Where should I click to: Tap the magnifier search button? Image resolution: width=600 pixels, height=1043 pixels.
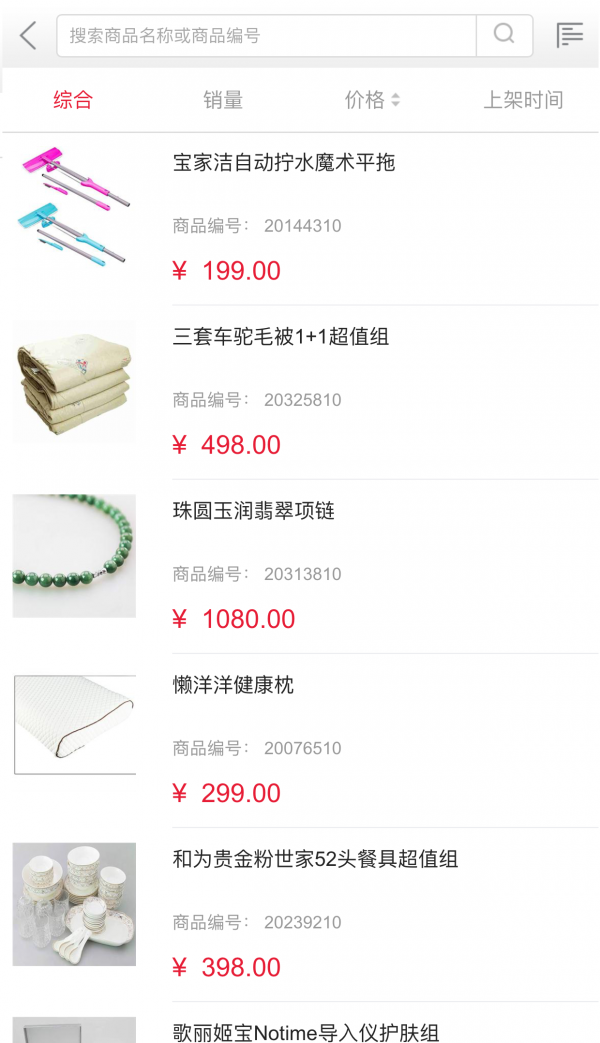click(x=504, y=36)
